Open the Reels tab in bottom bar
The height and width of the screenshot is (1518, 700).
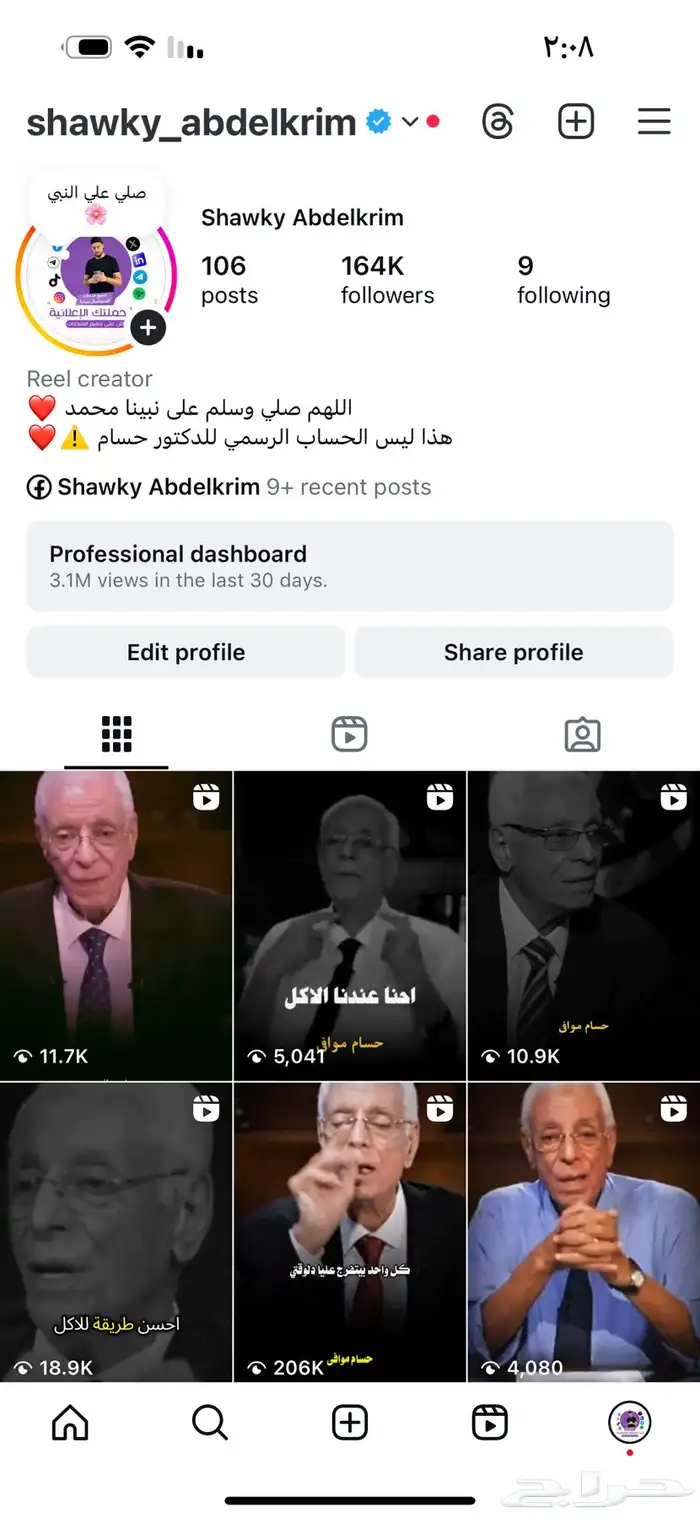489,1421
